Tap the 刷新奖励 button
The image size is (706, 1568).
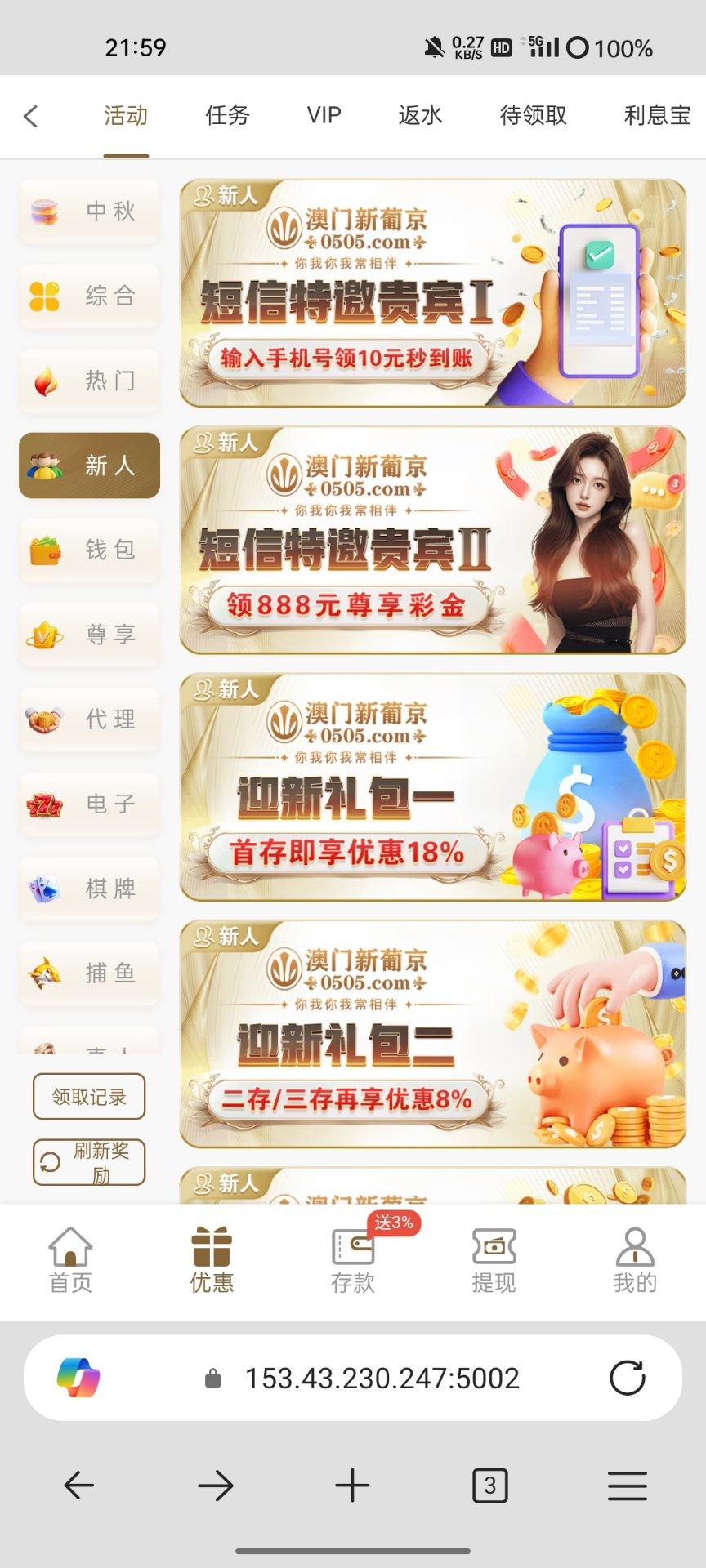89,1162
